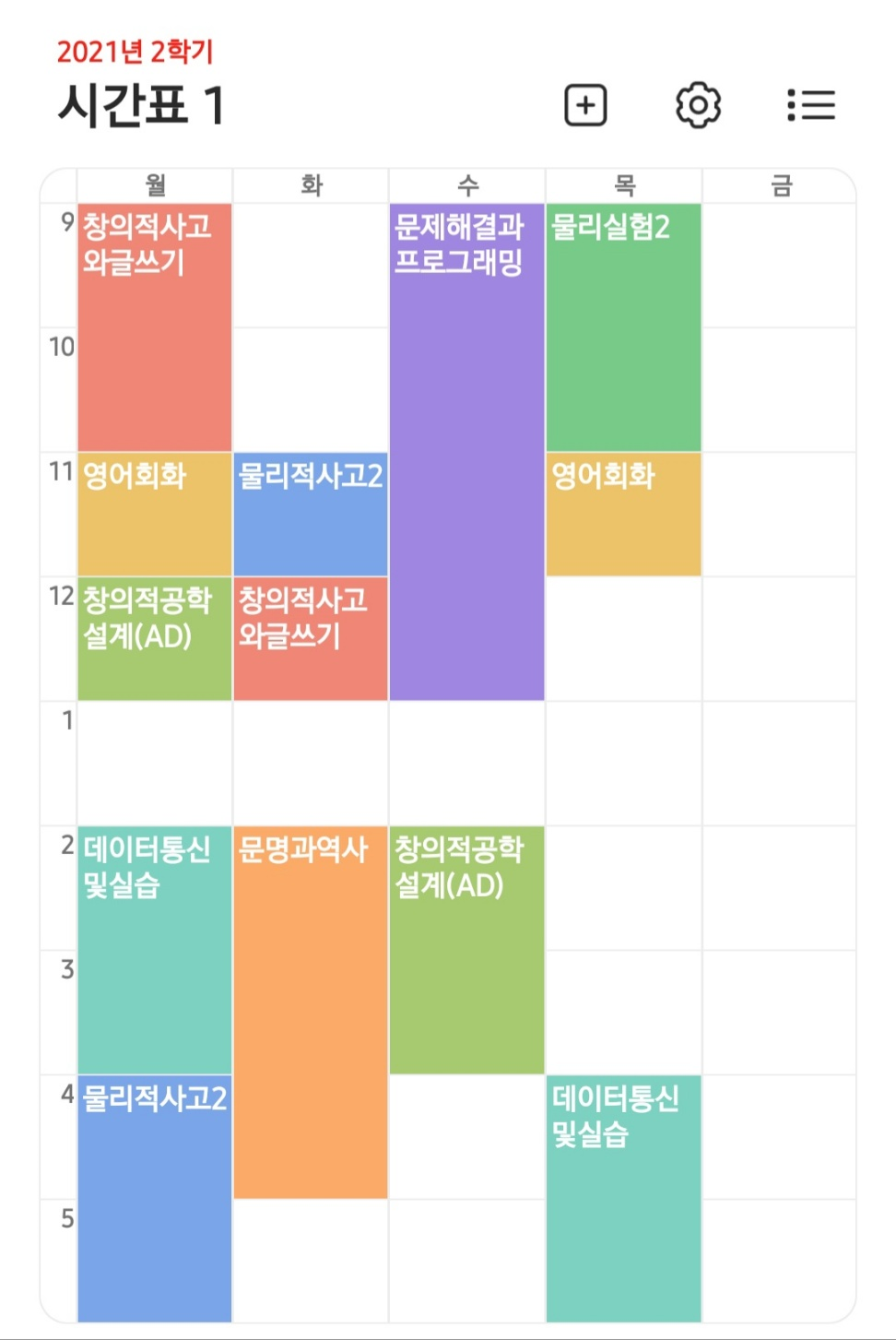
Task: View Monday's 창의적공학설계(AD) class block
Action: click(154, 638)
